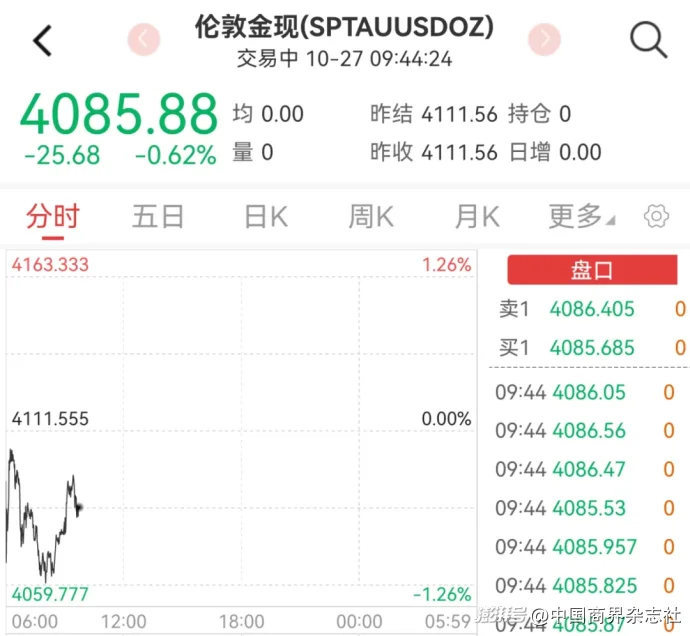The height and width of the screenshot is (636, 690).
Task: Go back using the back arrow
Action: click(42, 41)
